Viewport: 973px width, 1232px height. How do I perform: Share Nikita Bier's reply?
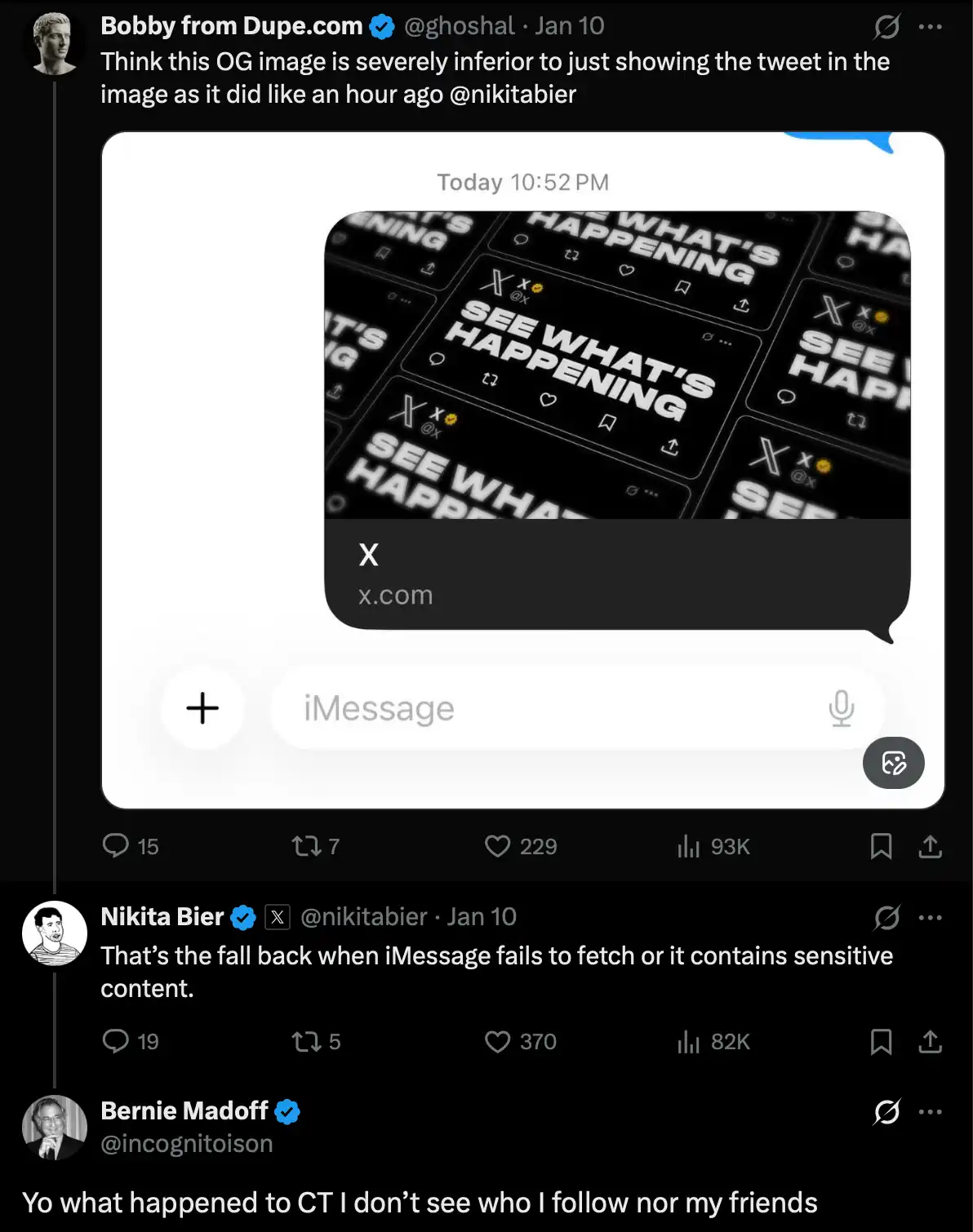[x=930, y=1041]
